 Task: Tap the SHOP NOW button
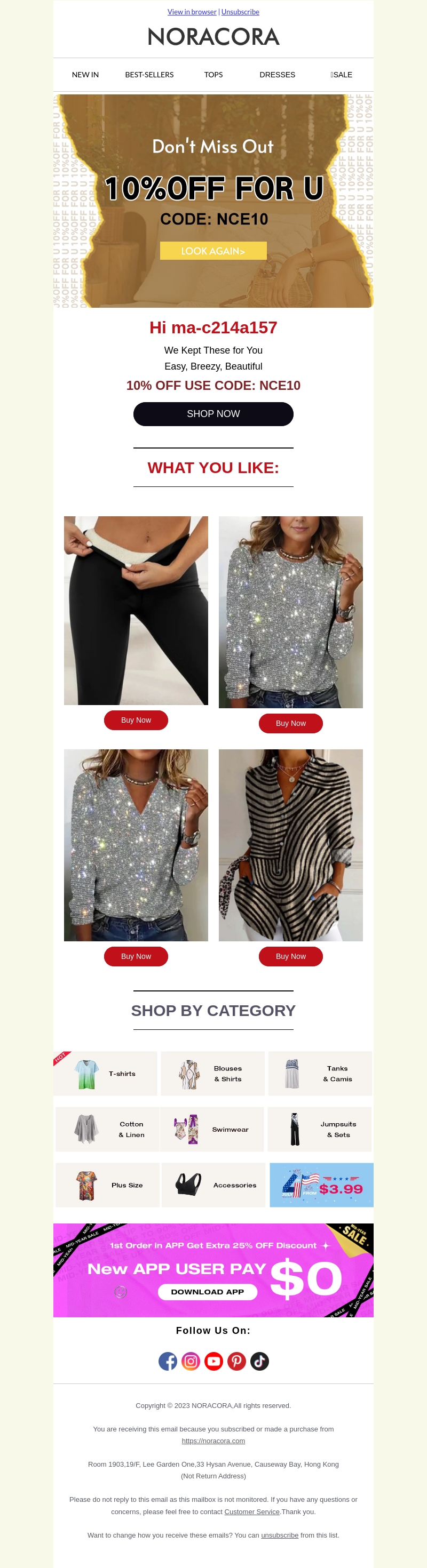[213, 414]
